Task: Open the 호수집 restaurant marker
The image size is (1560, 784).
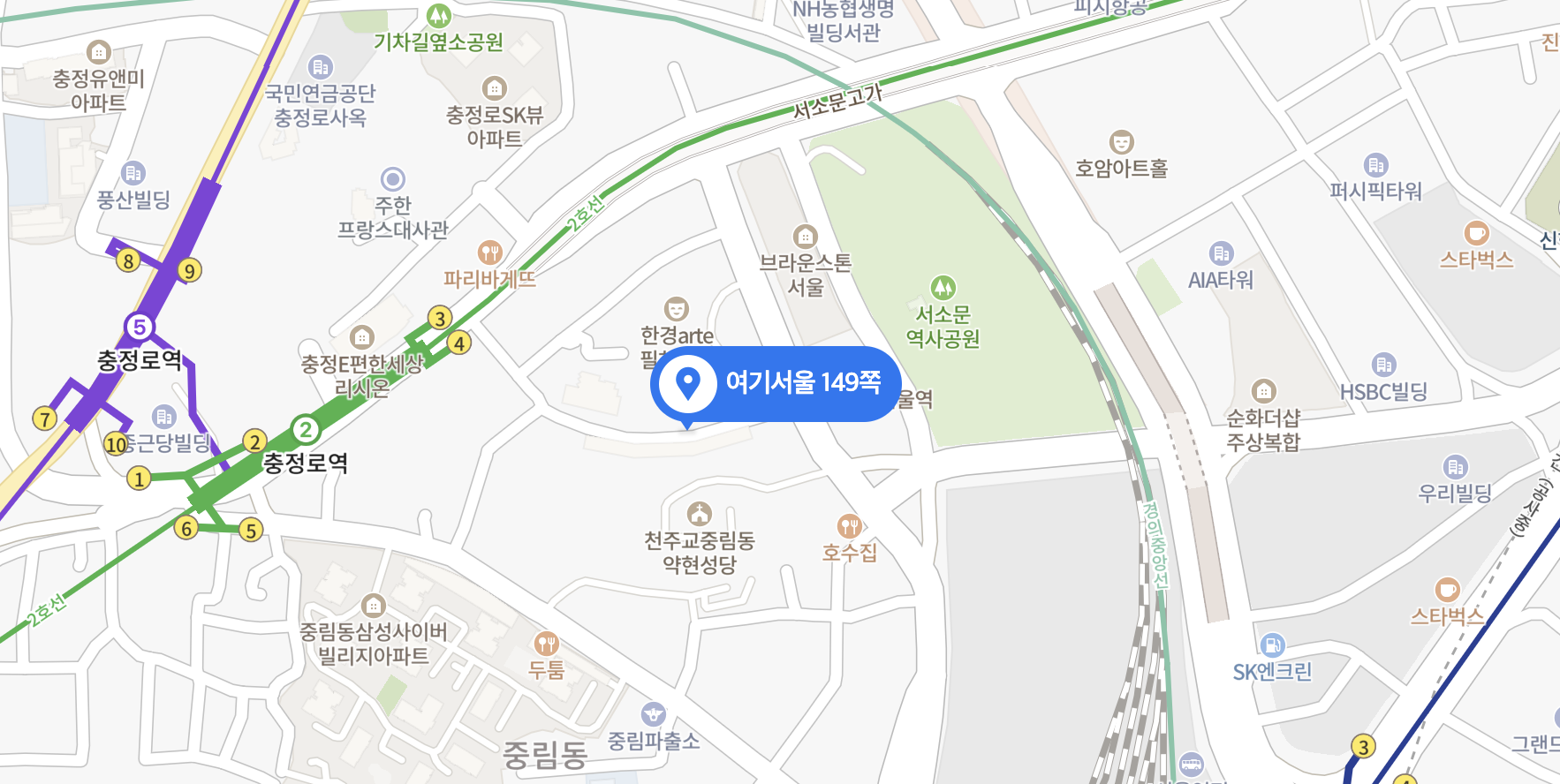Action: click(x=849, y=527)
